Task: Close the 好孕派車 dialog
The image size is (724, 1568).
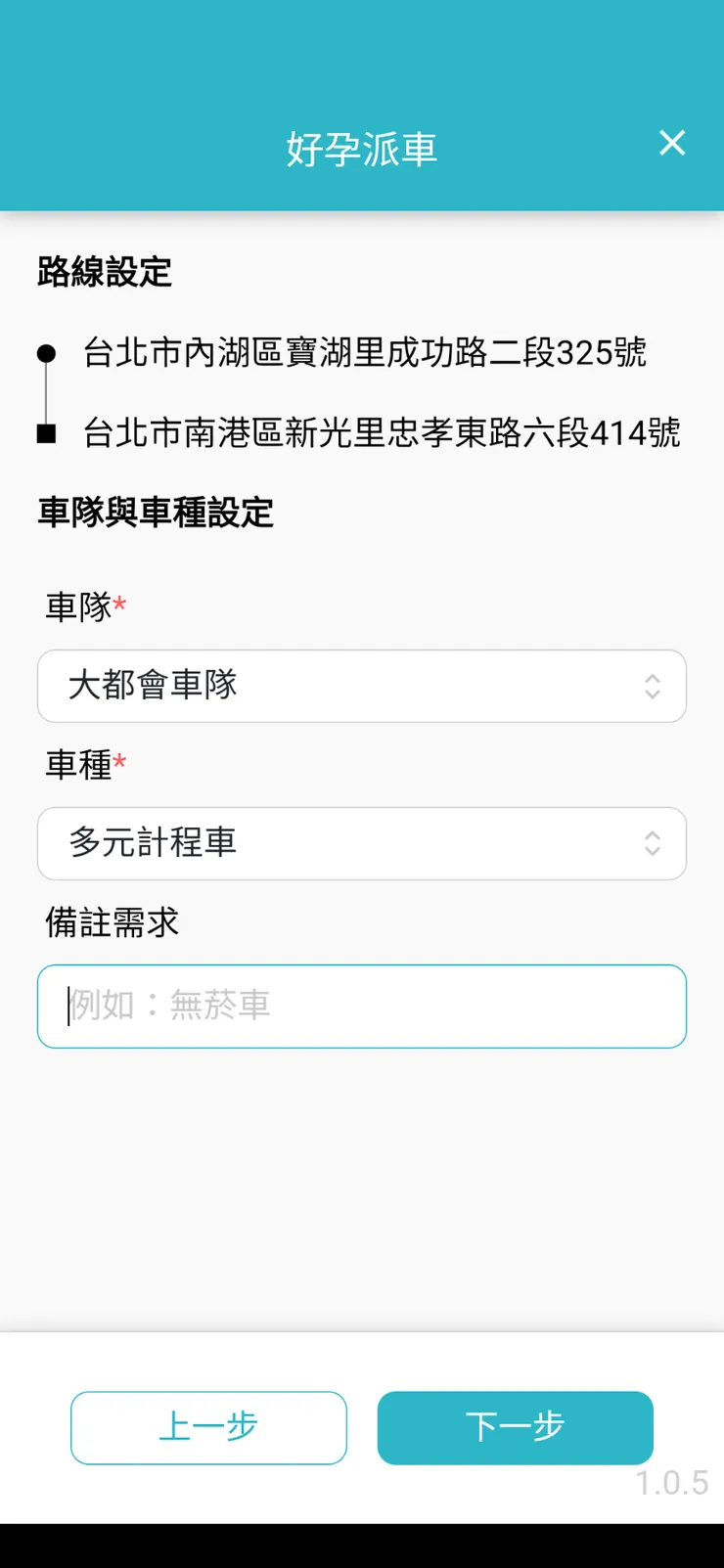Action: pyautogui.click(x=672, y=143)
